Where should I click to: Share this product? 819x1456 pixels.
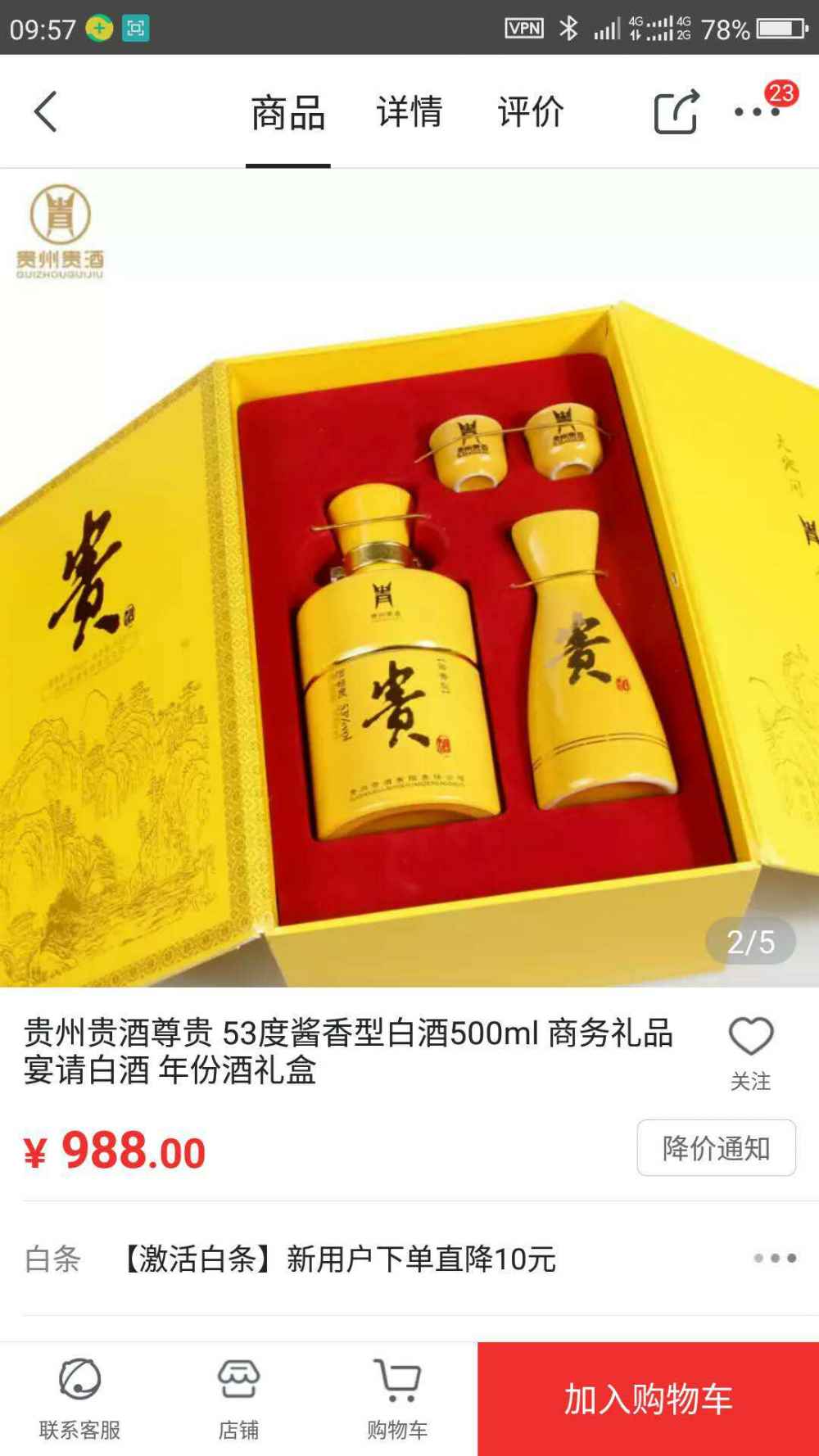[676, 111]
